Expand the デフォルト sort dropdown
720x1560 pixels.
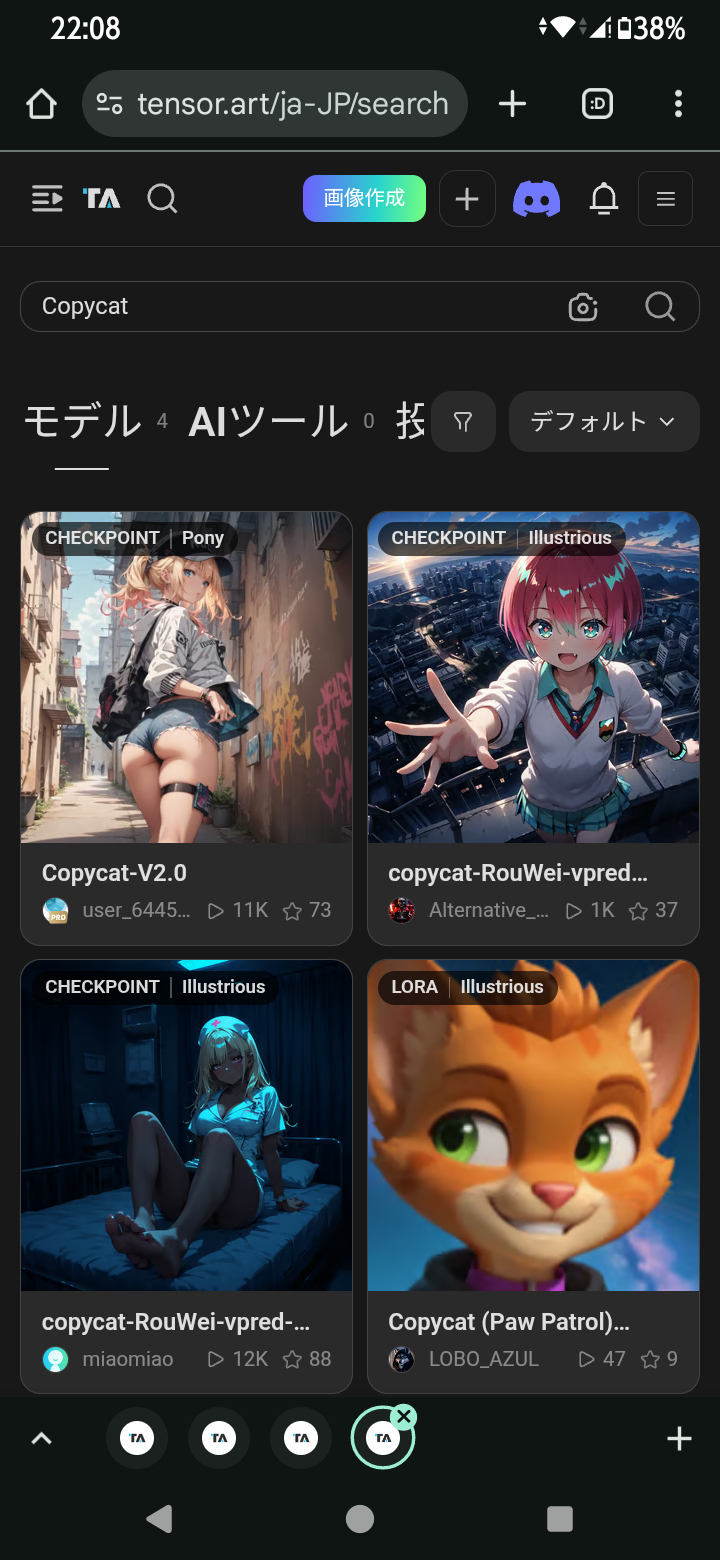[603, 422]
